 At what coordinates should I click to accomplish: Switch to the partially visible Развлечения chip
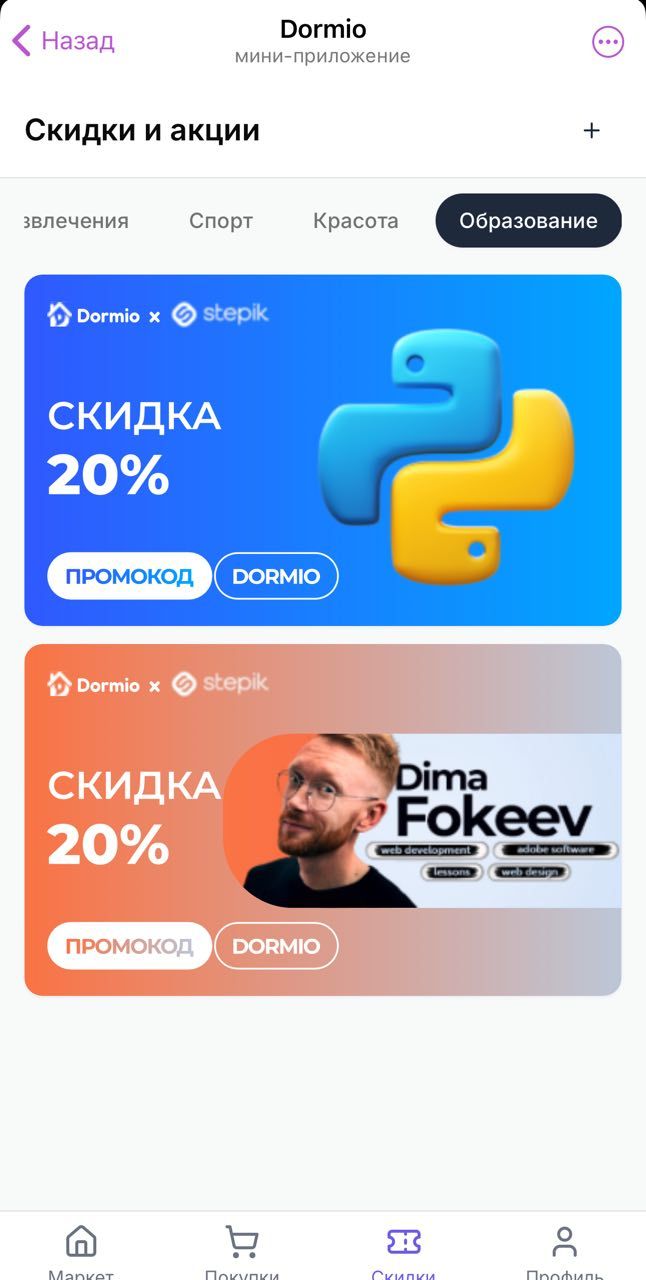pos(78,221)
